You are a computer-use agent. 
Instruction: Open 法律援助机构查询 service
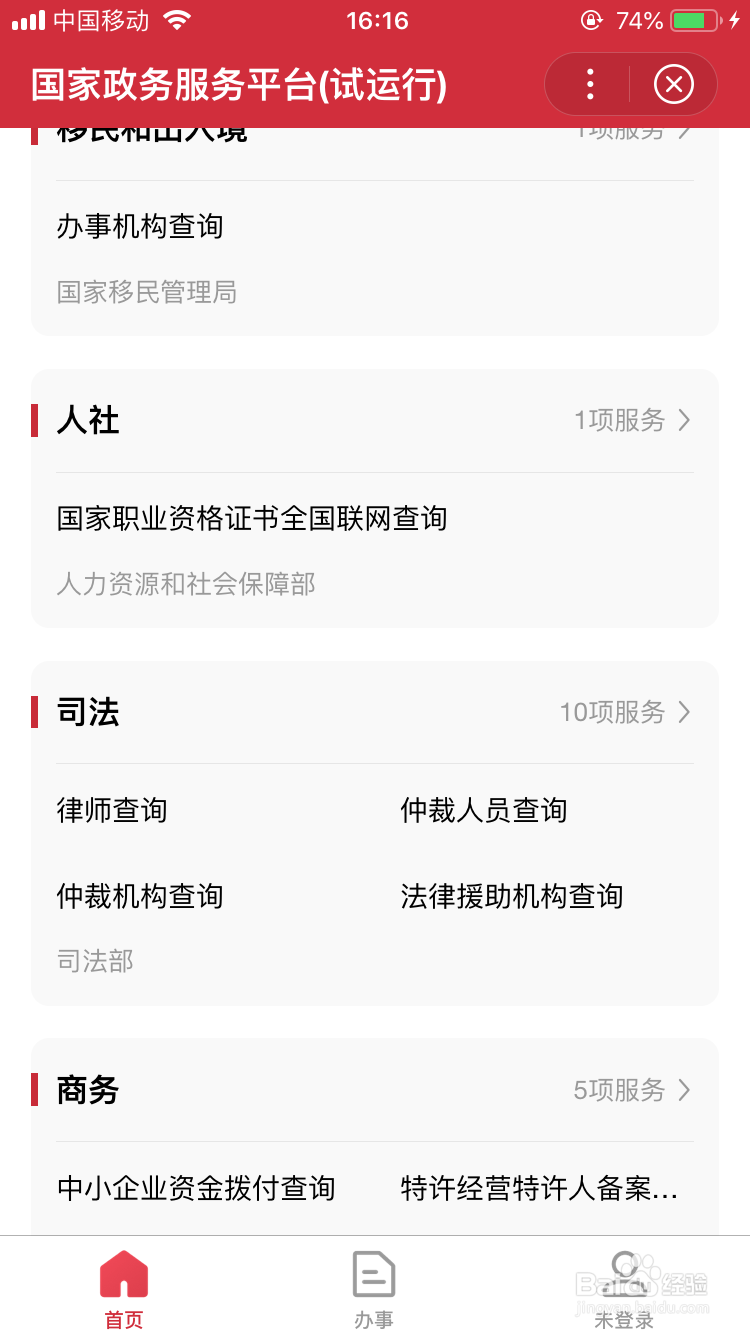click(x=512, y=897)
